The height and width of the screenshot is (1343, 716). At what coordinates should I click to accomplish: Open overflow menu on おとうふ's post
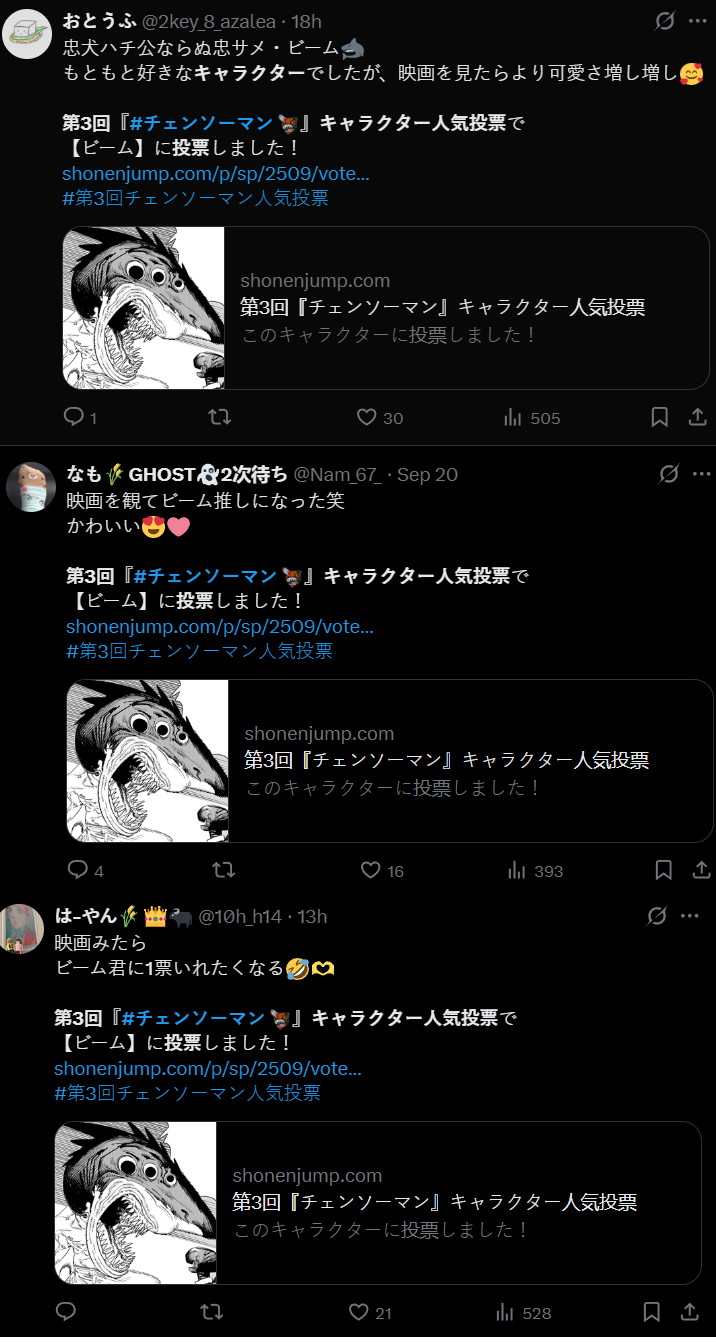point(698,21)
